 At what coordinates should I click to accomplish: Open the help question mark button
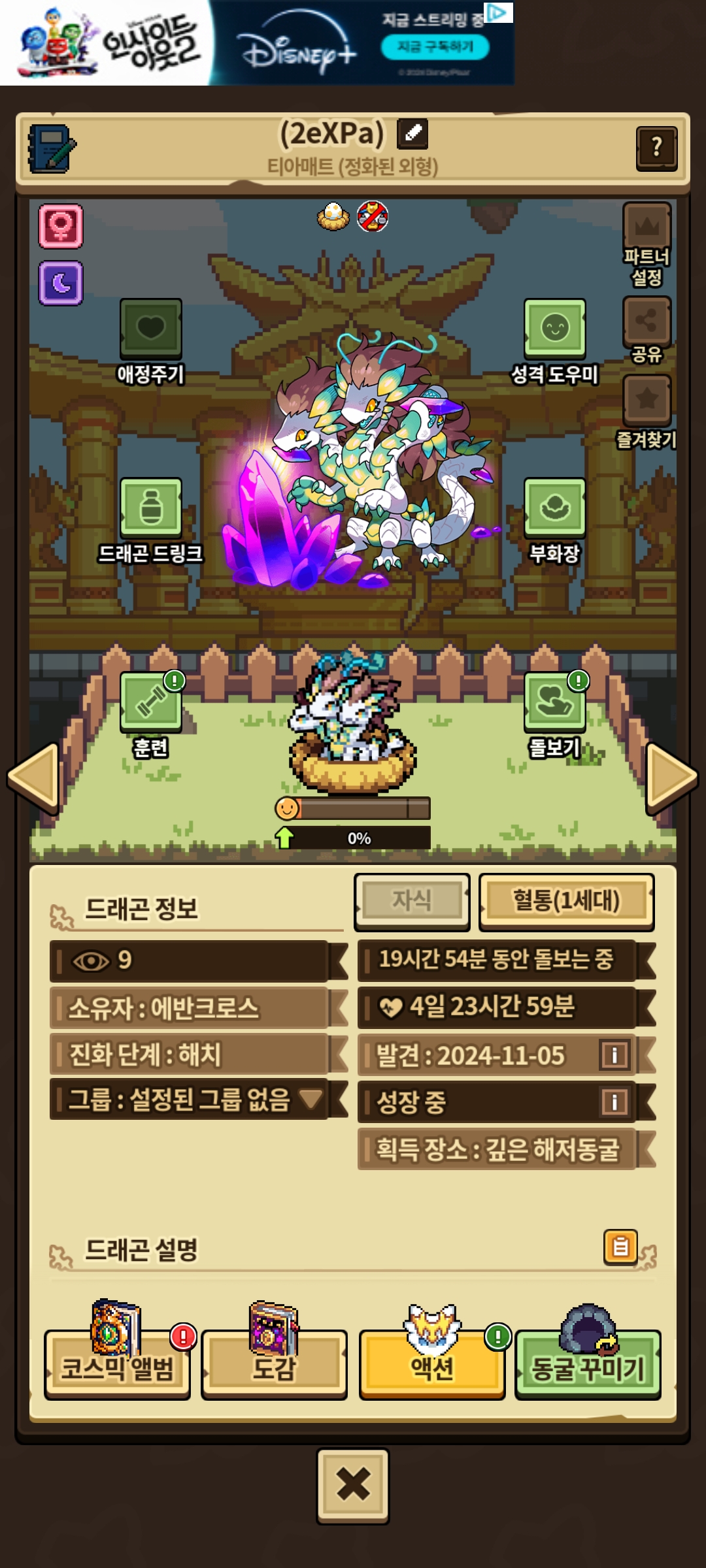pyautogui.click(x=656, y=148)
